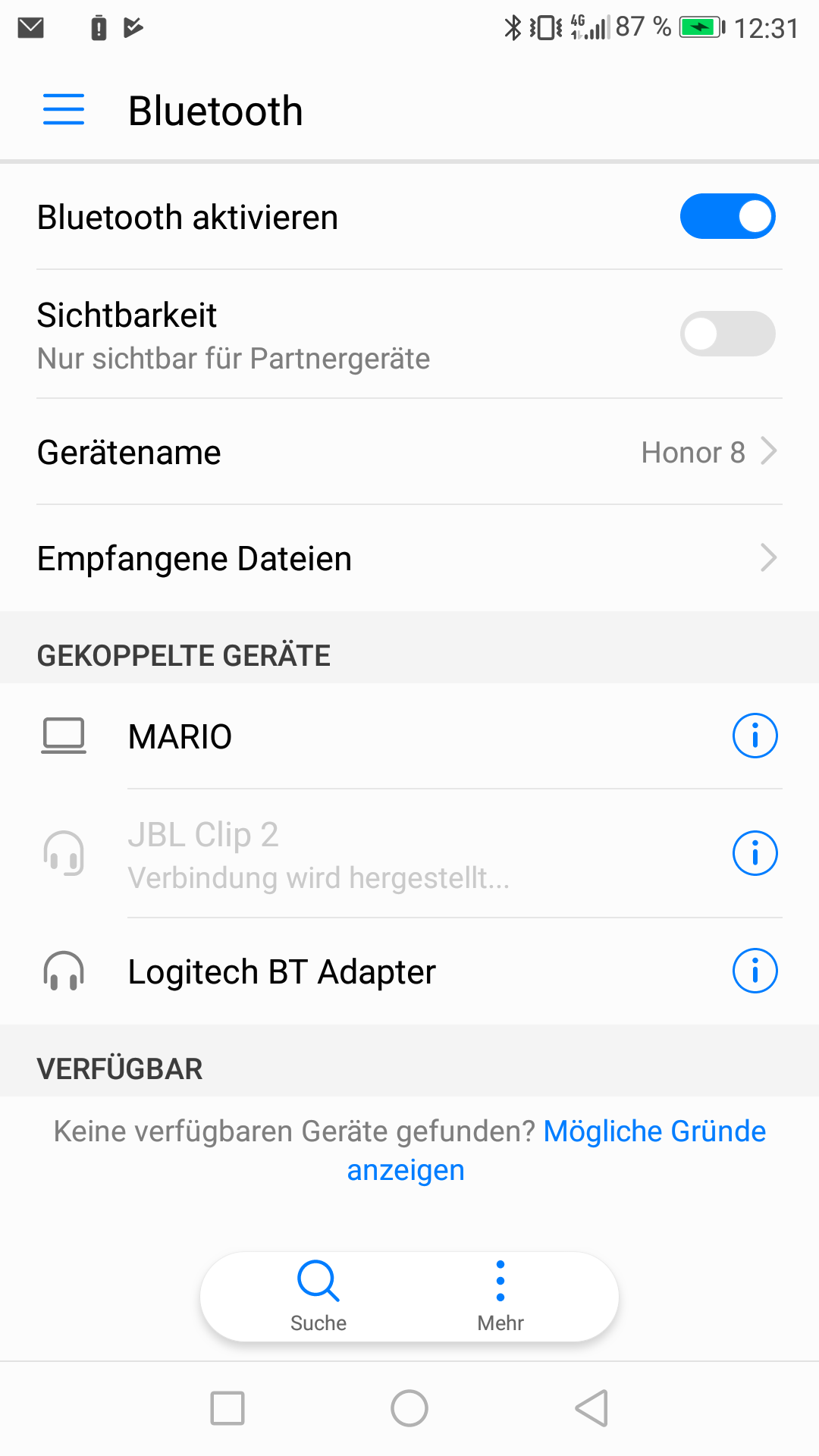Show info for MARIO device
Image resolution: width=819 pixels, height=1456 pixels.
pos(755,736)
